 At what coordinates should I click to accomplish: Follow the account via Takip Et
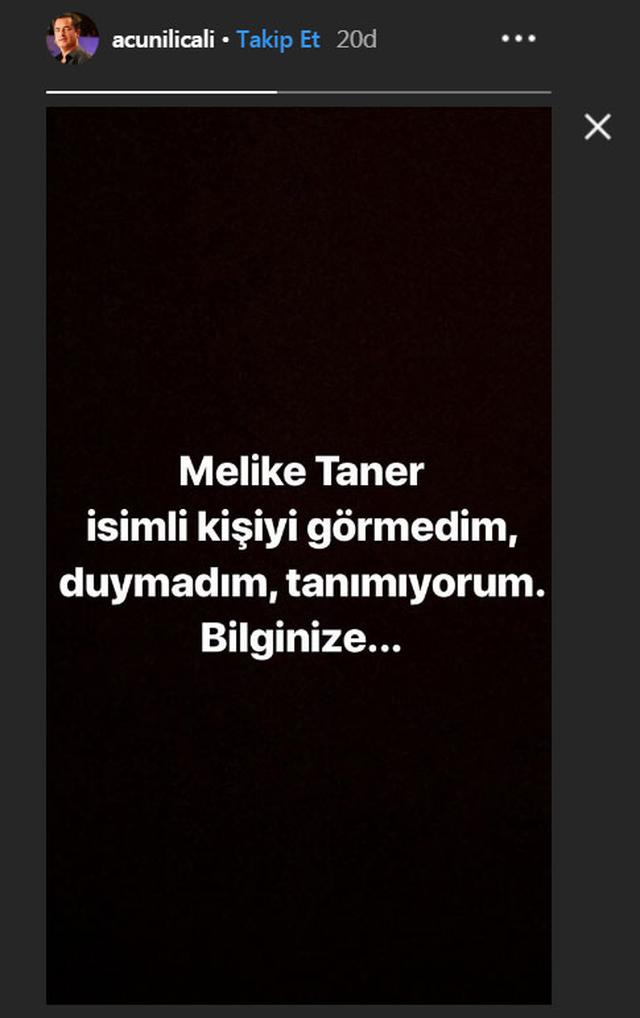278,40
